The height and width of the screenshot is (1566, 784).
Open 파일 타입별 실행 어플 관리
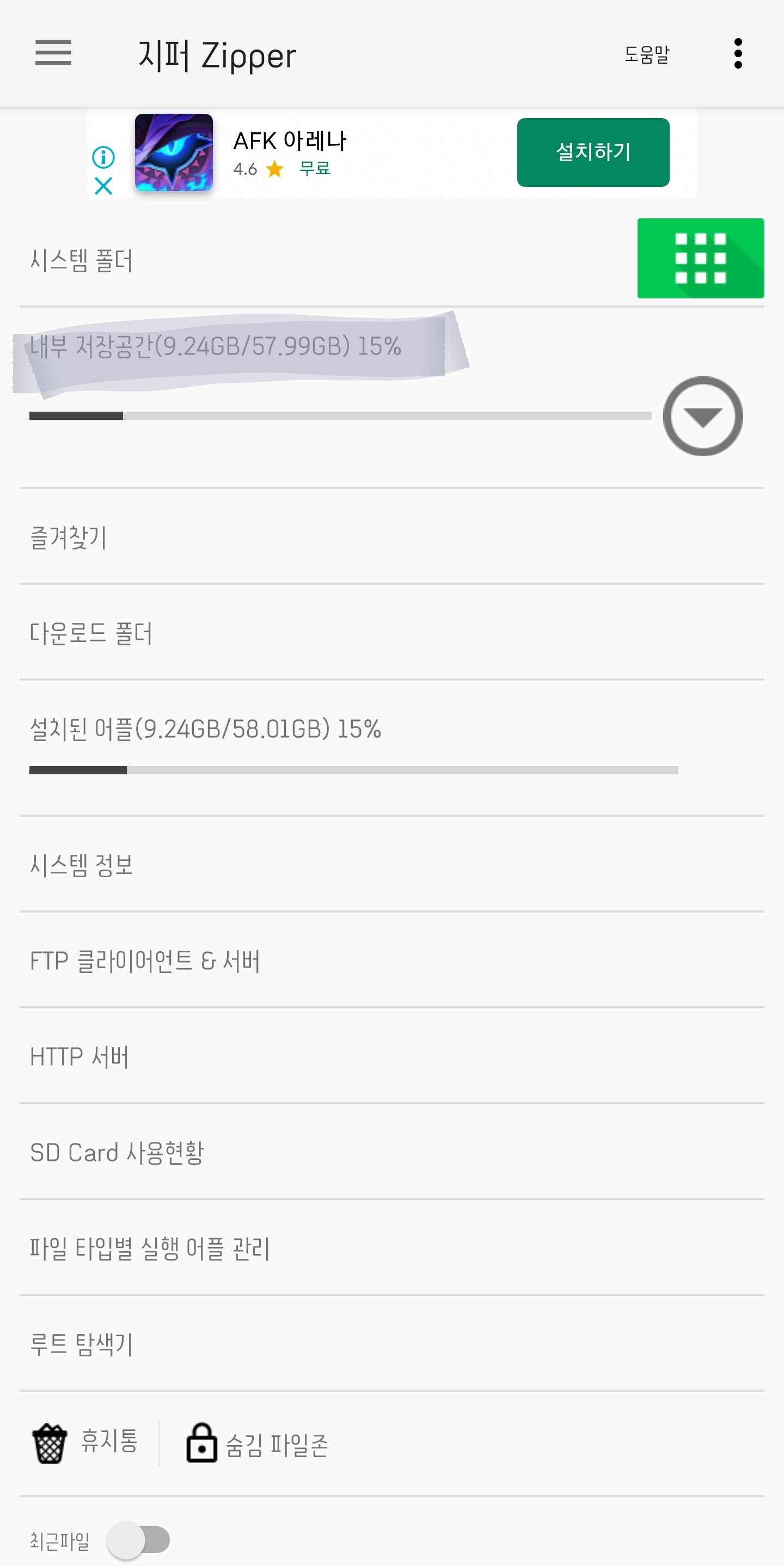click(150, 1249)
